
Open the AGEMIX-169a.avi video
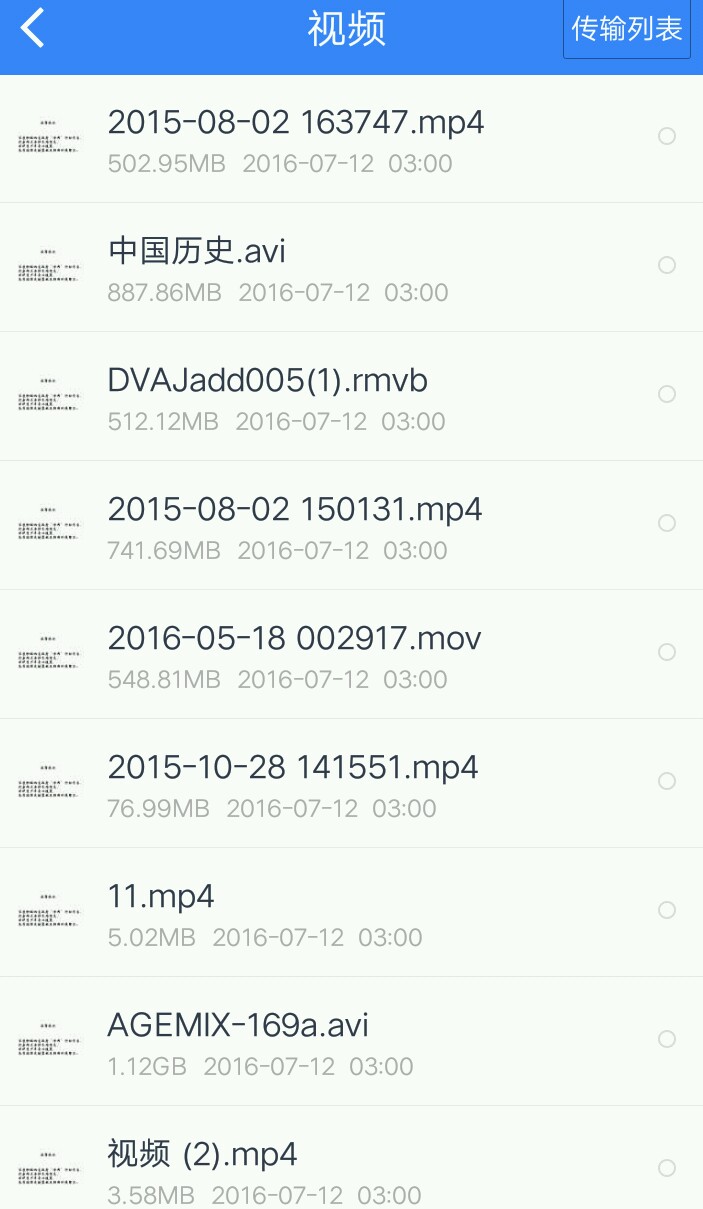[x=238, y=1025]
